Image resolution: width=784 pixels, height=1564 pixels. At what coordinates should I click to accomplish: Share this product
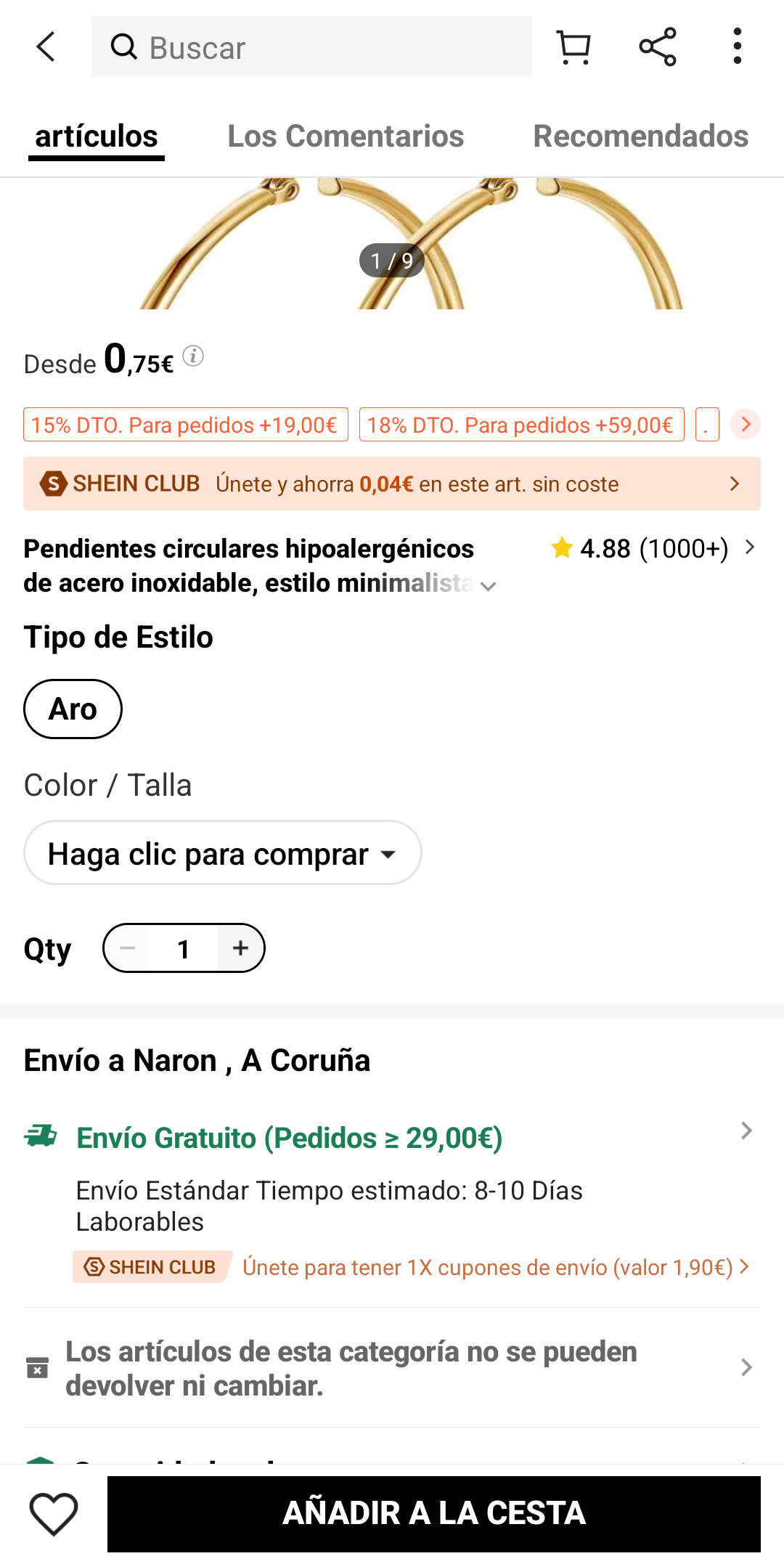point(658,47)
